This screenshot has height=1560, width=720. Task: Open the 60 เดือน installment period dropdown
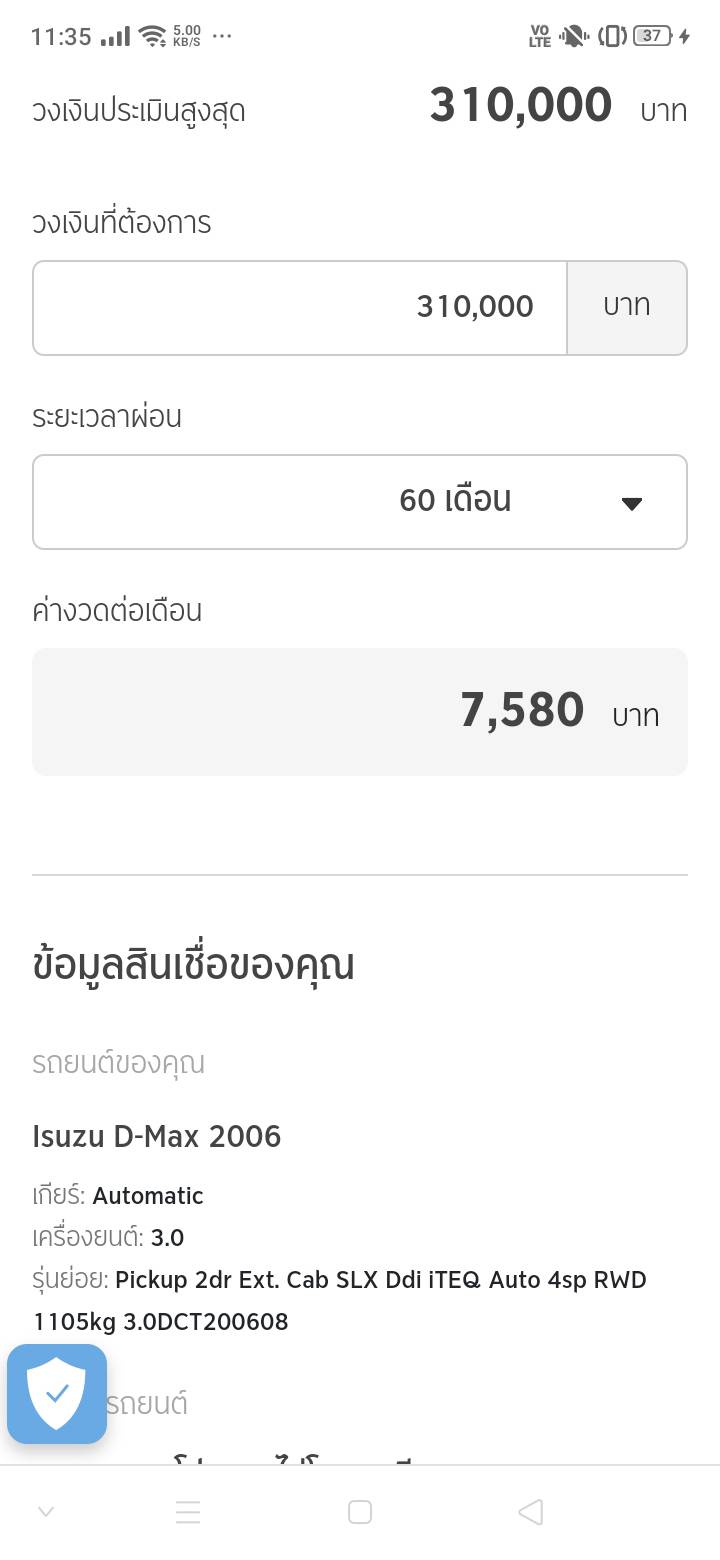360,501
